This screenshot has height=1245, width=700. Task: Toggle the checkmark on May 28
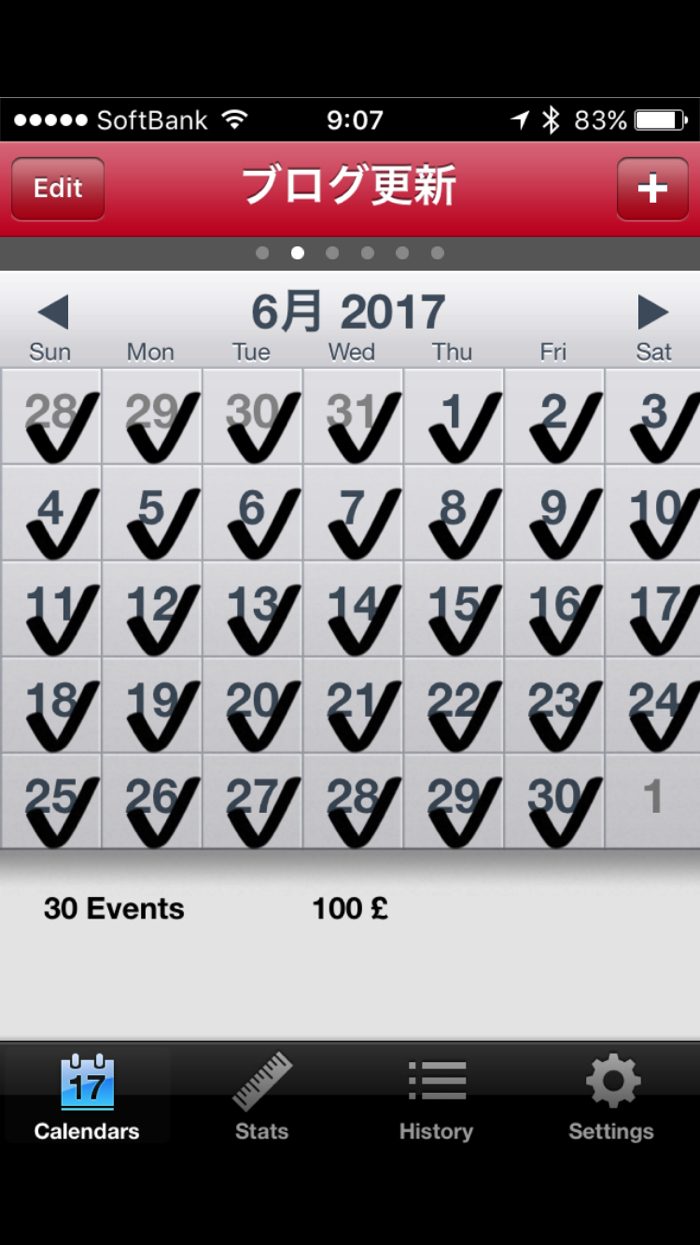point(51,416)
